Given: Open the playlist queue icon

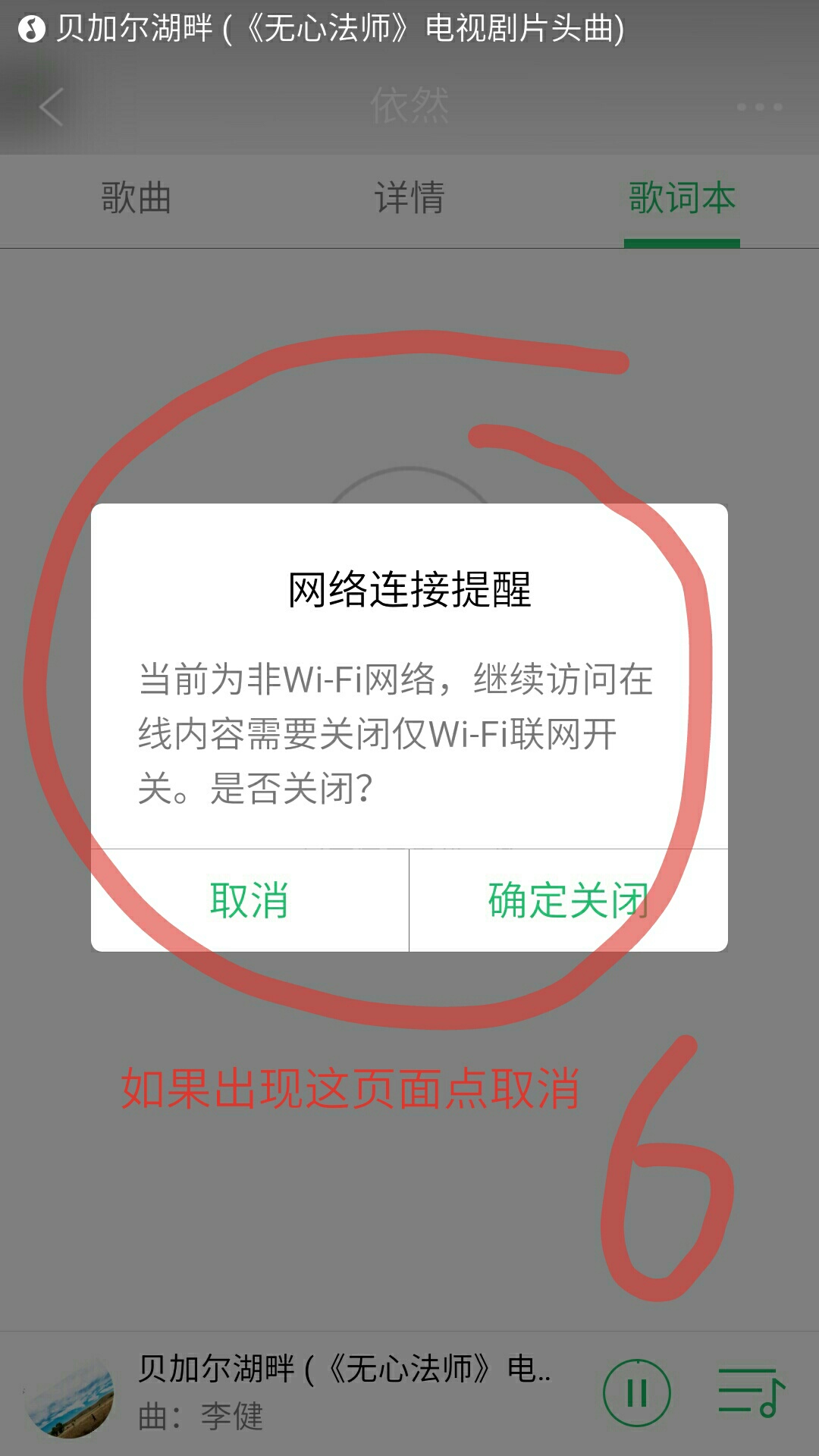Looking at the screenshot, I should 751,1392.
